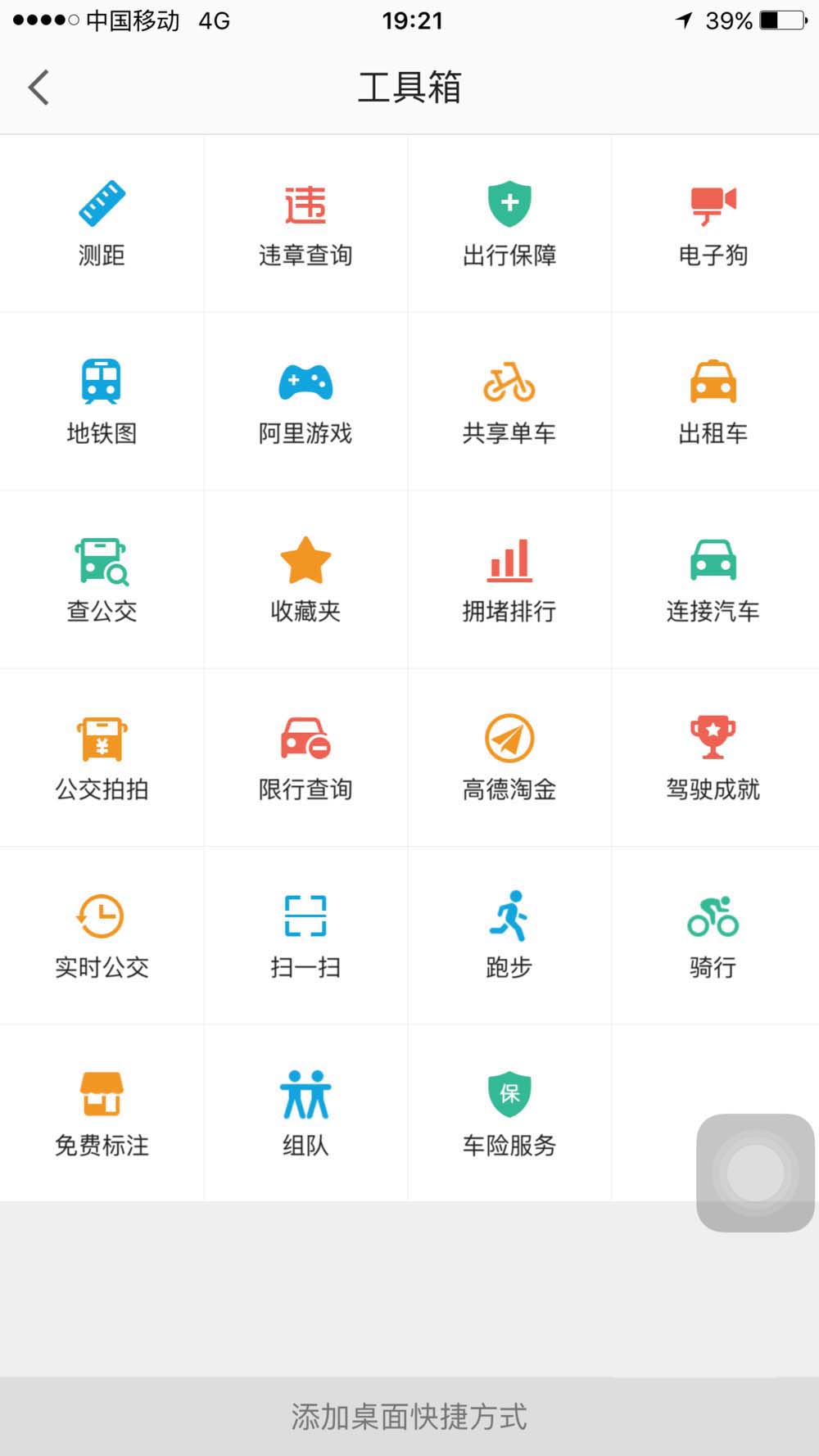Image resolution: width=819 pixels, height=1456 pixels.
Task: Tap 添加桌面快捷方式 at the bottom
Action: tap(409, 1416)
